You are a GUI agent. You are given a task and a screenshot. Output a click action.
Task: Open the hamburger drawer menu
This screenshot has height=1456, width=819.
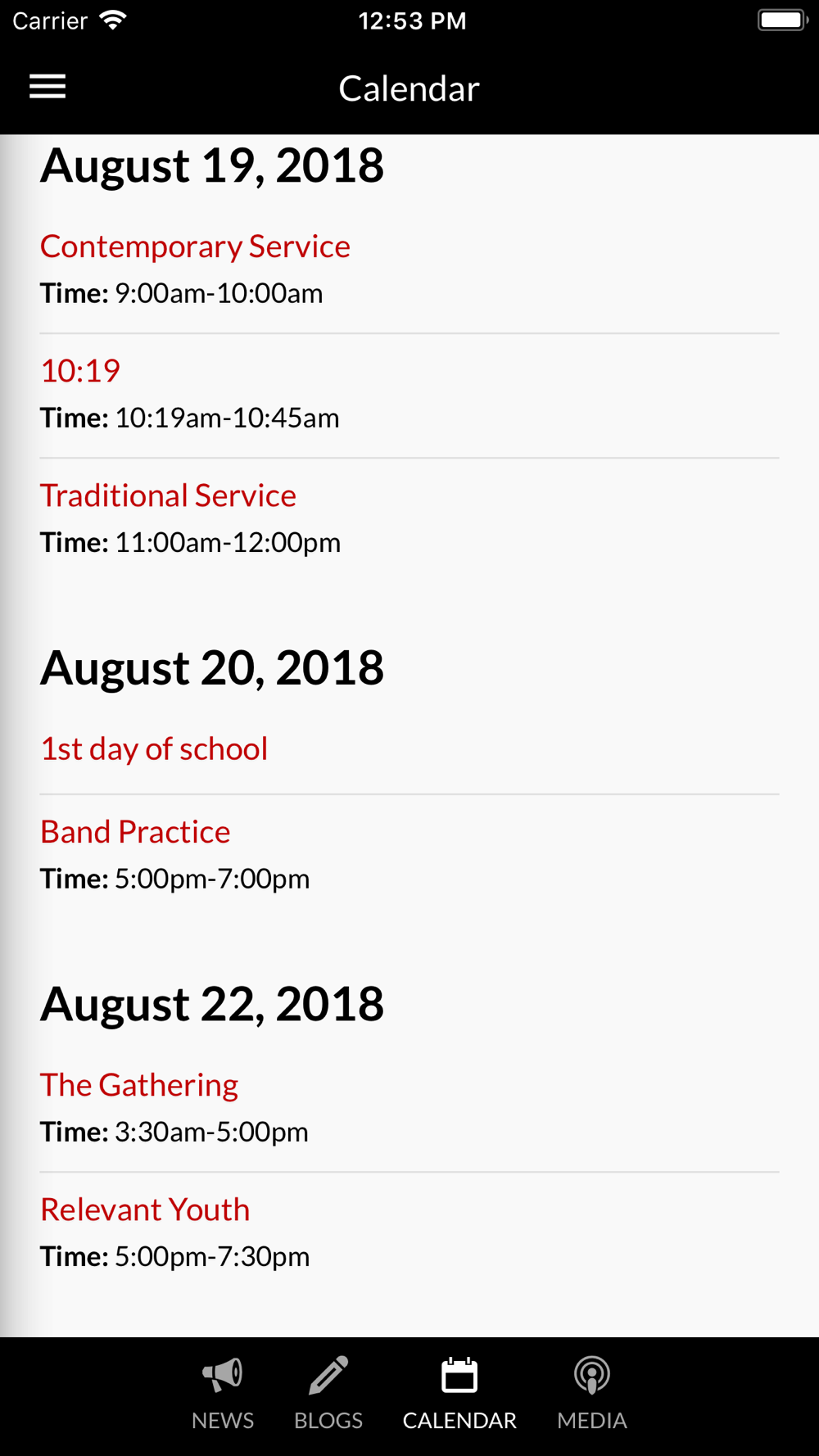48,87
